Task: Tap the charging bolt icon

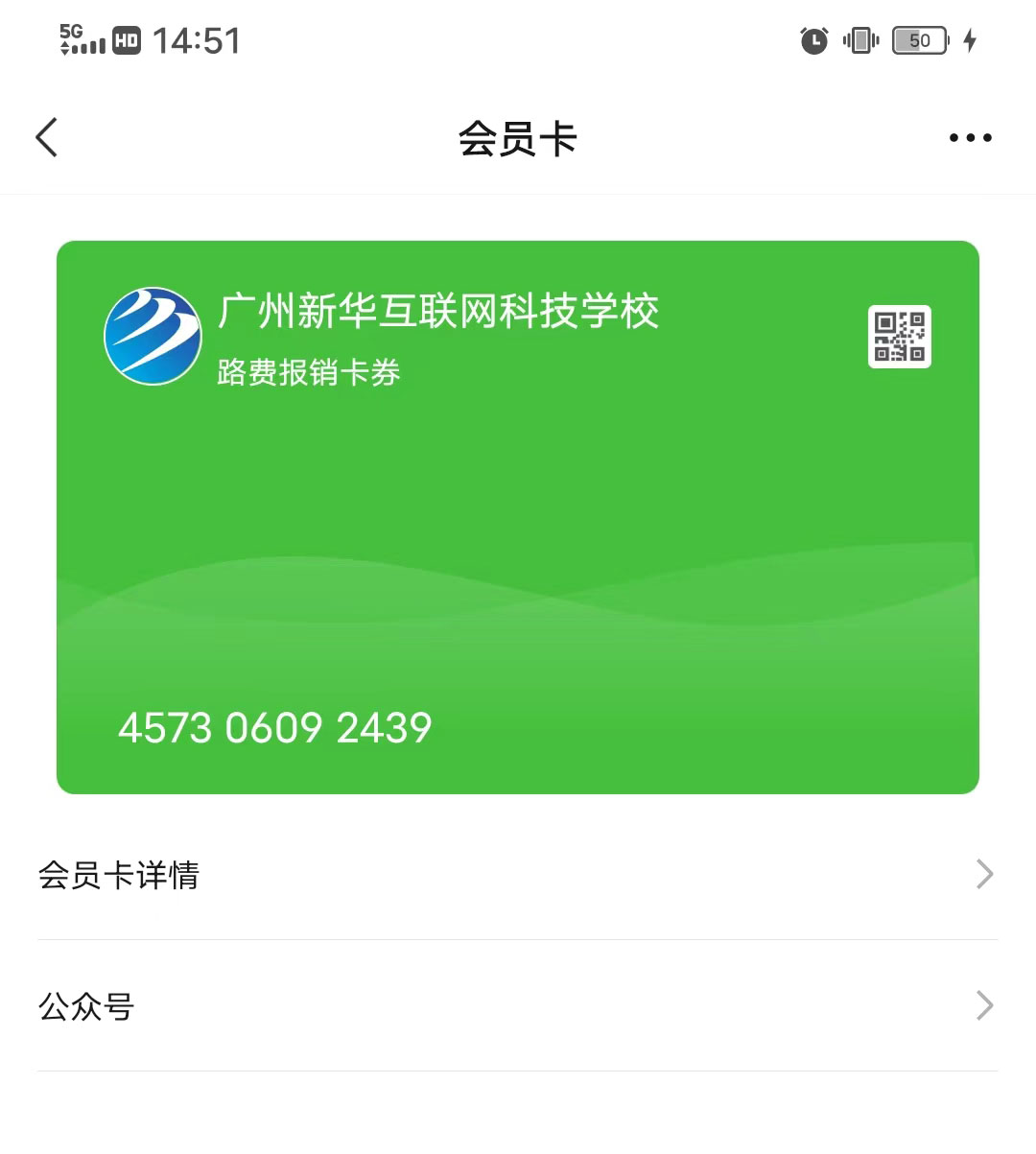Action: click(970, 40)
